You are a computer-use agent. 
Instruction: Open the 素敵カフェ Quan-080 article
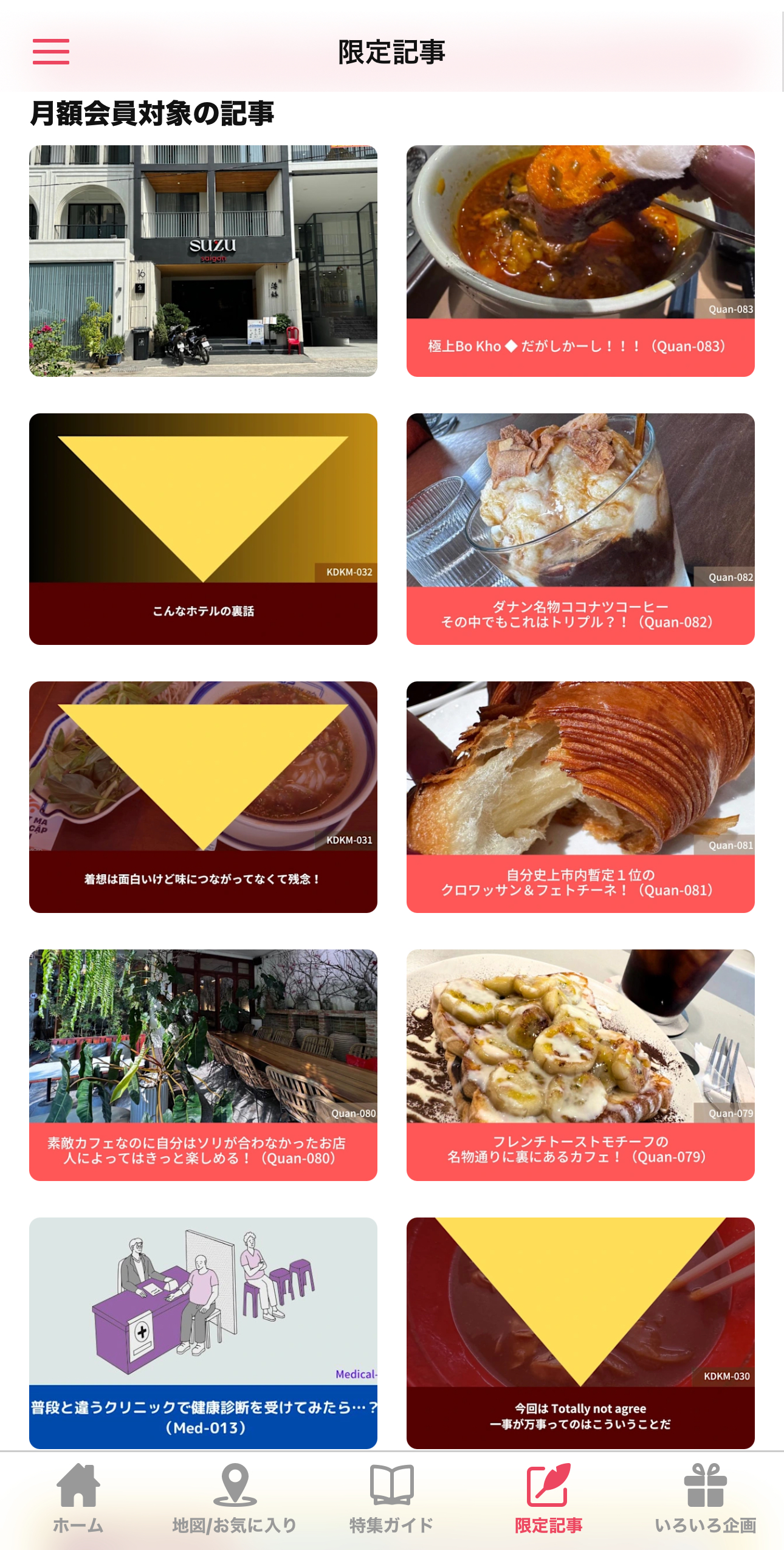coord(203,1065)
